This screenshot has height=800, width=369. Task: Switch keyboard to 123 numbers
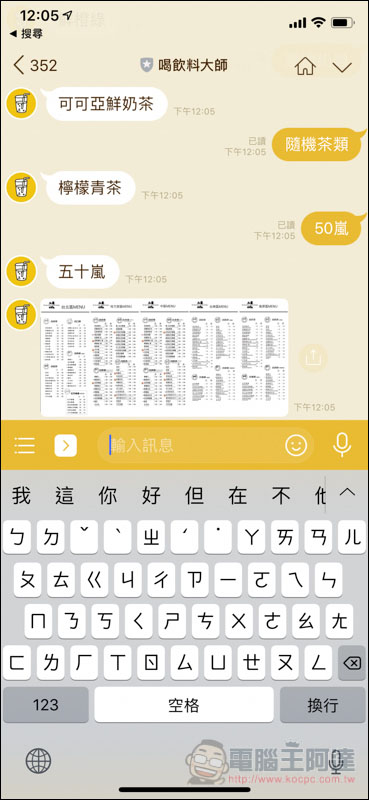point(45,705)
